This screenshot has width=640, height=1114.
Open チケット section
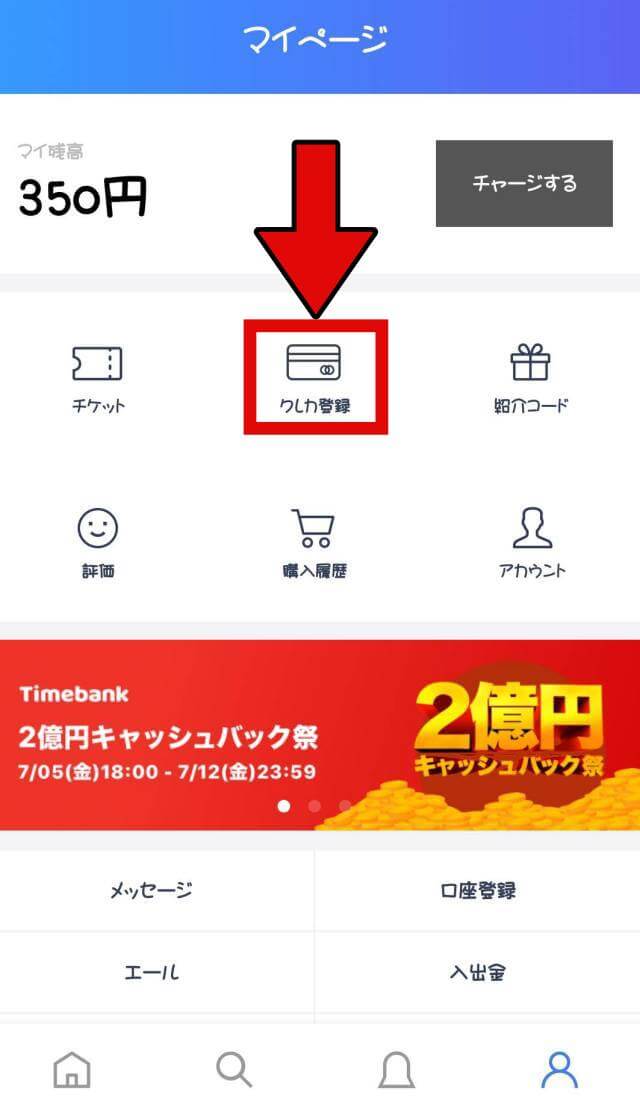point(97,378)
